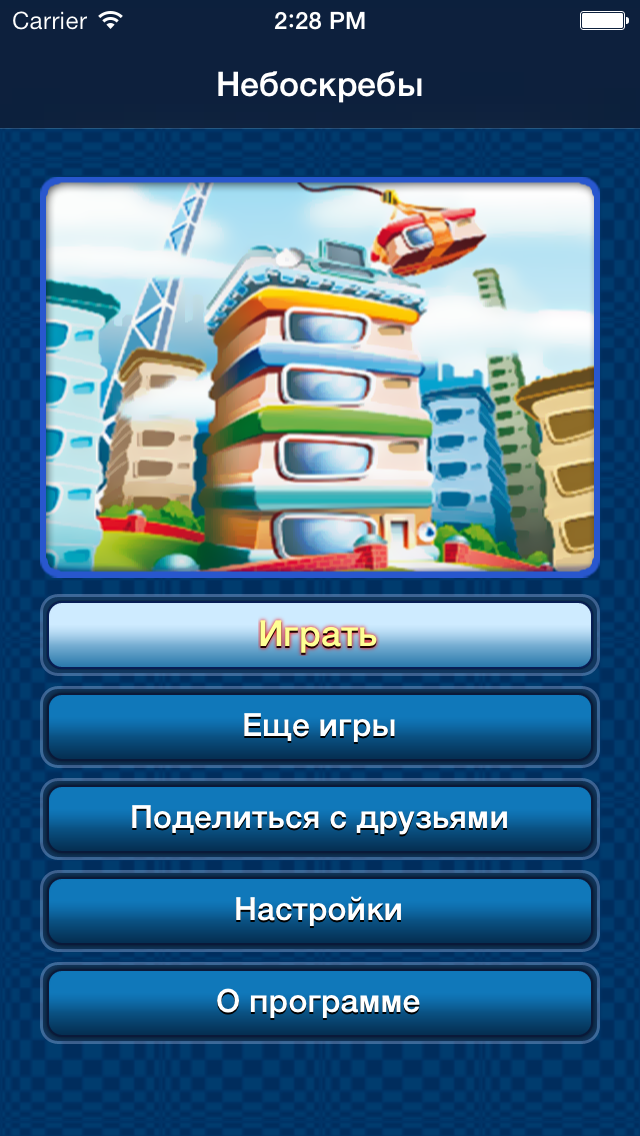Open the Еще игры section
640x1136 pixels.
tap(319, 727)
